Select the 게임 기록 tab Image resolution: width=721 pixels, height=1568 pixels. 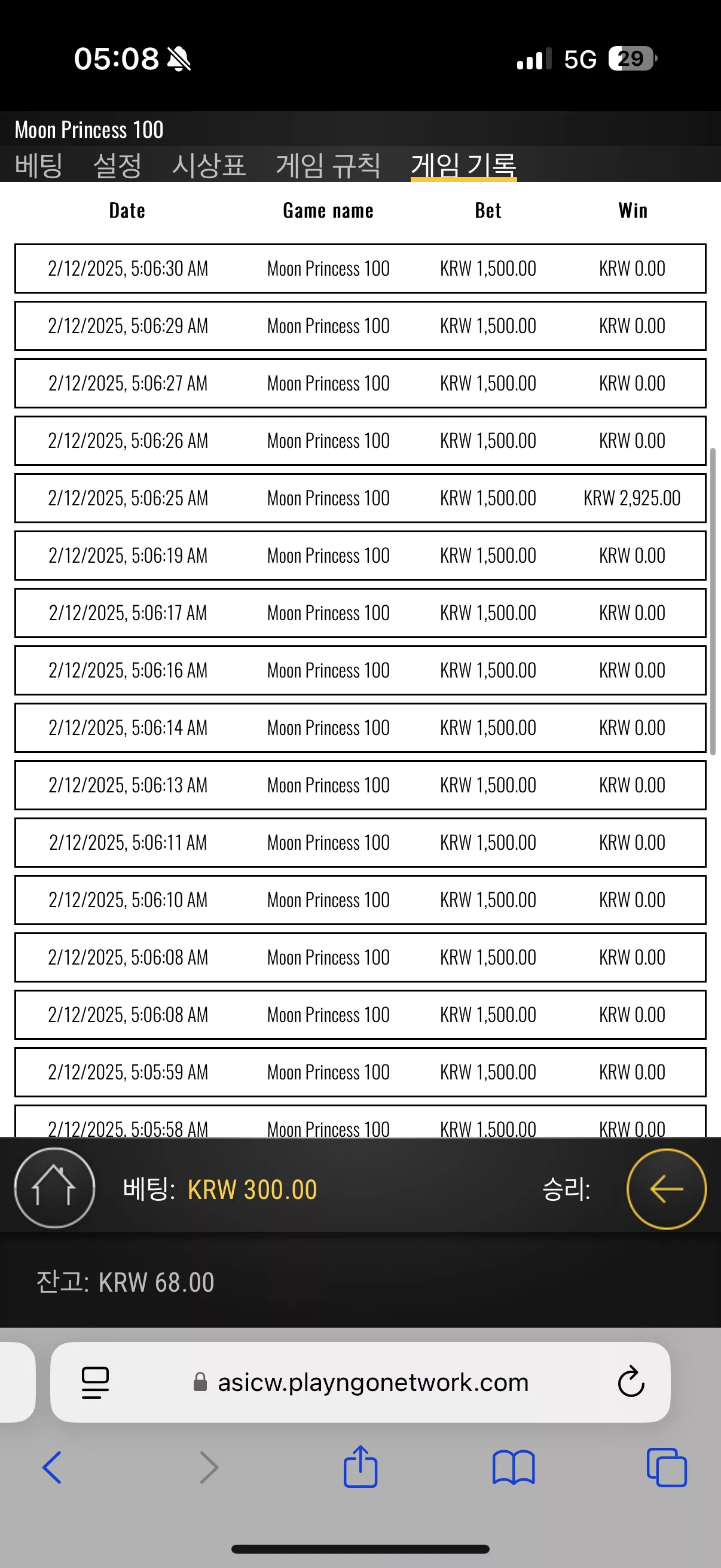click(464, 166)
